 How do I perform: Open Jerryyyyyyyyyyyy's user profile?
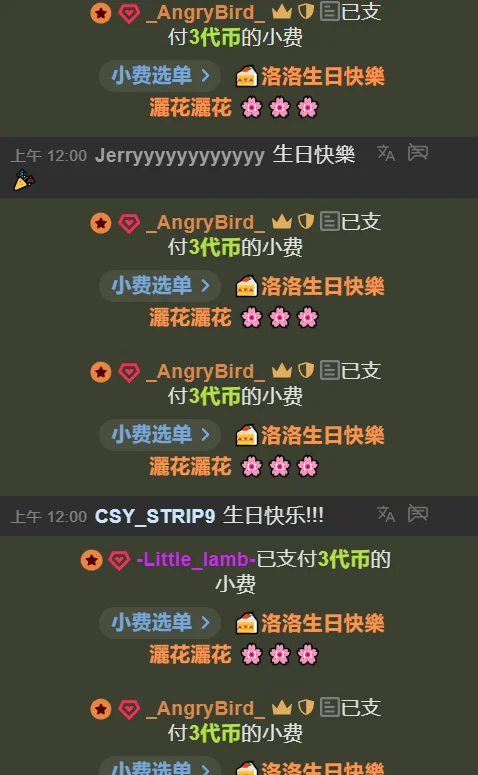coord(180,155)
